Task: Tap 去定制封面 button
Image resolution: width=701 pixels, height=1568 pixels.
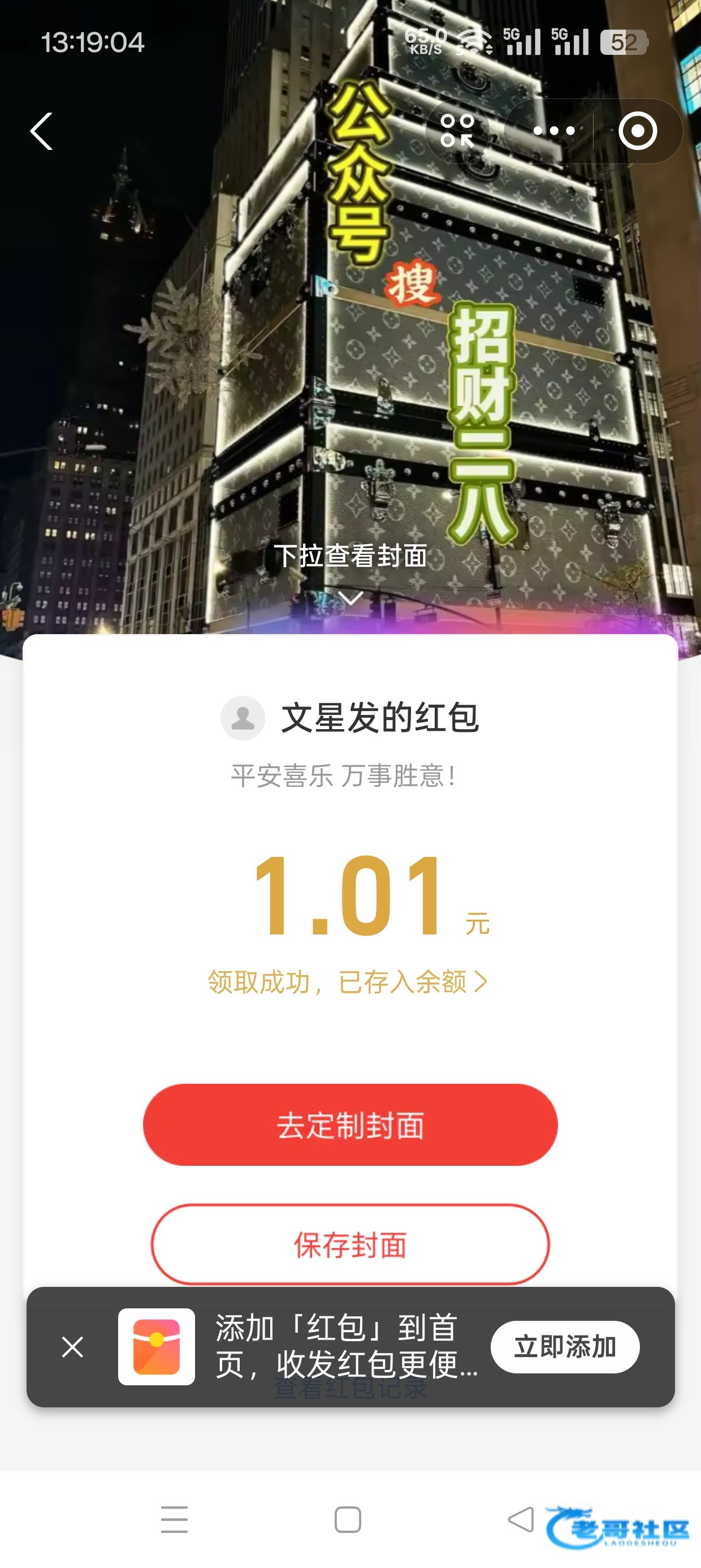Action: (x=350, y=1125)
